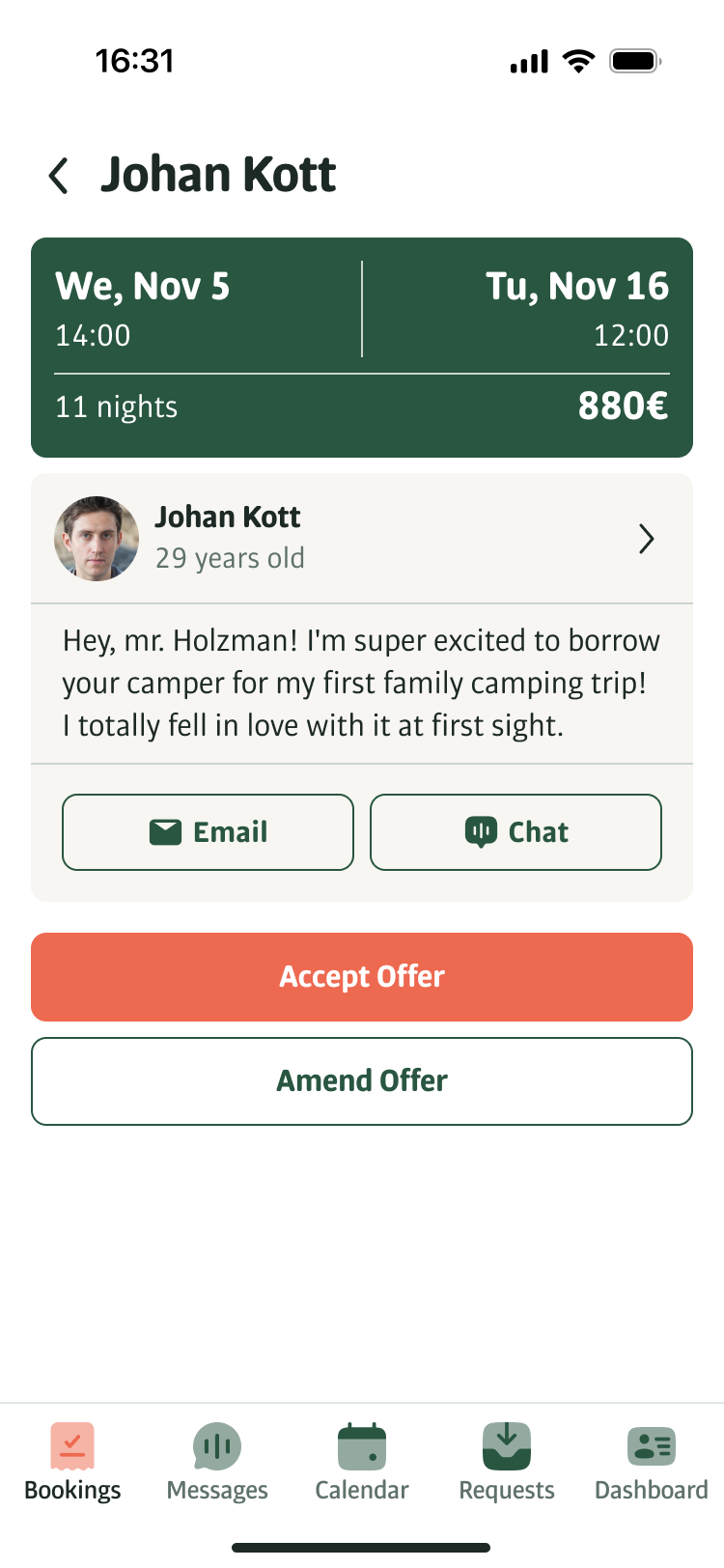
Task: Select the Requests tab
Action: [507, 1463]
